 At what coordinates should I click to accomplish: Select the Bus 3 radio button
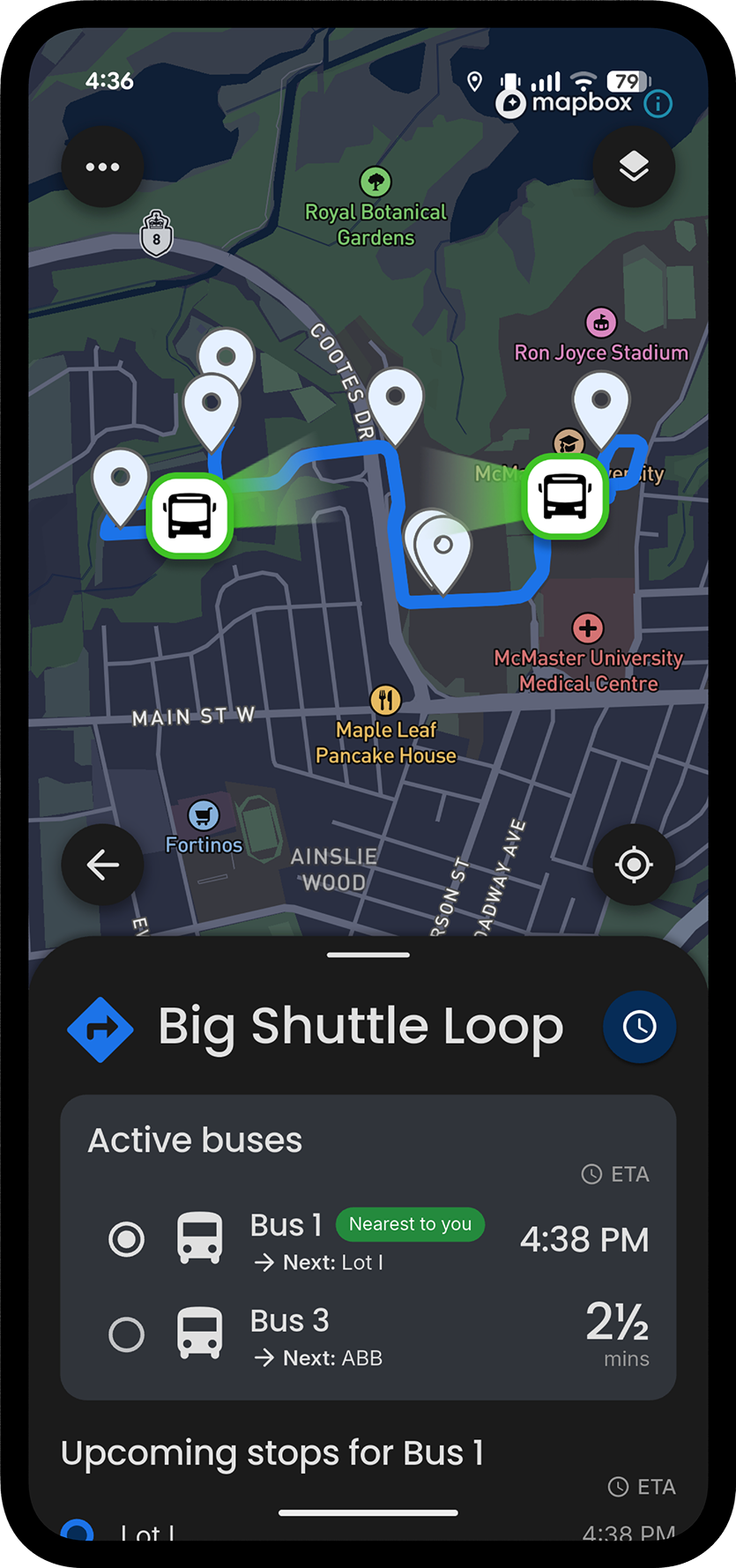125,1334
